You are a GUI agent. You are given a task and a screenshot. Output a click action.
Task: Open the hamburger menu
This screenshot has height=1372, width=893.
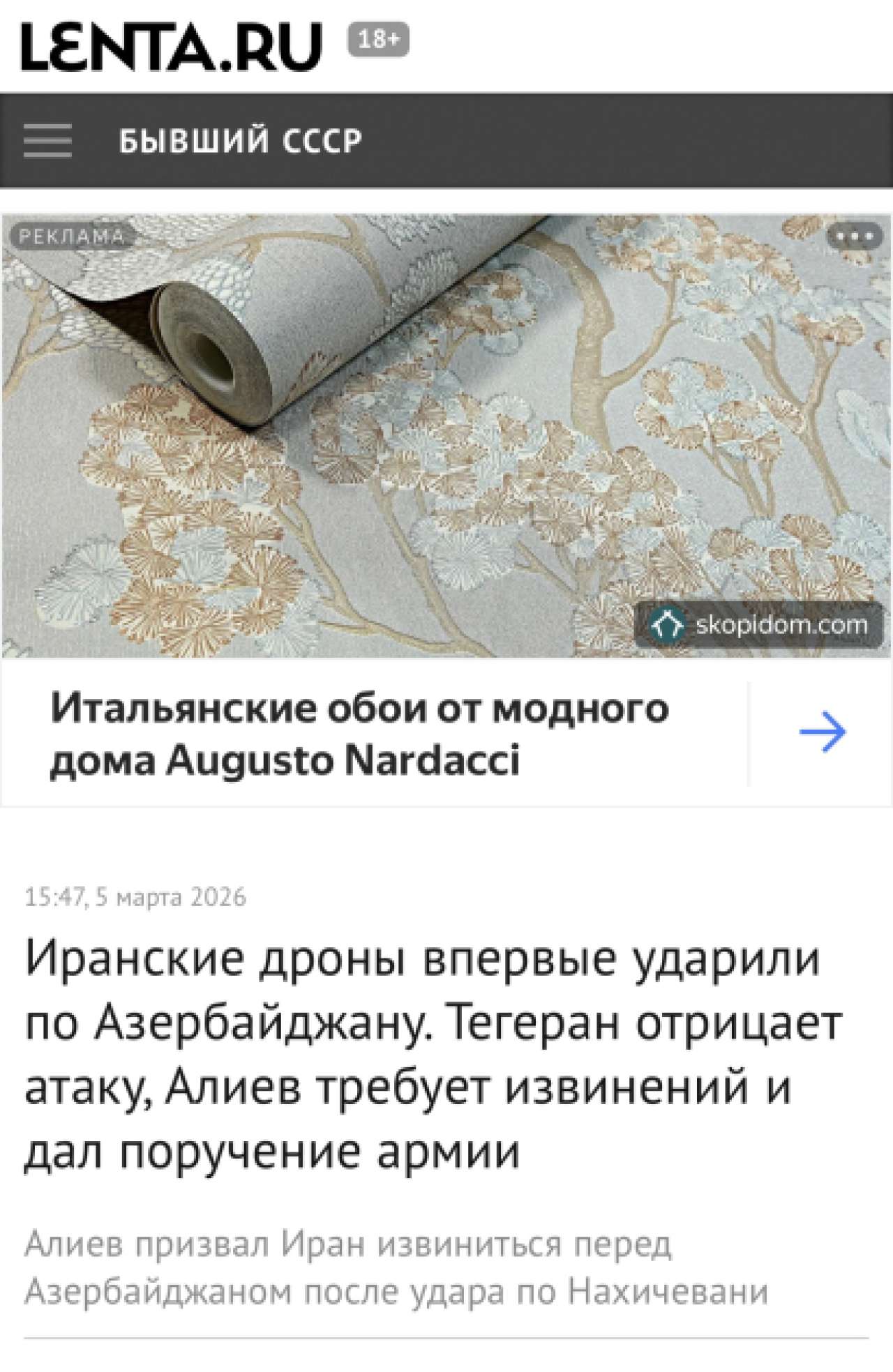pos(47,140)
